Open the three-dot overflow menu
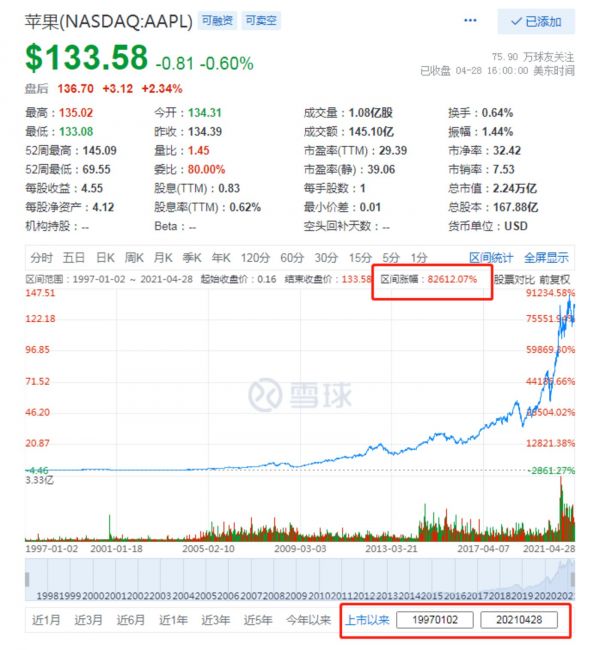The width and height of the screenshot is (600, 650). tap(471, 21)
